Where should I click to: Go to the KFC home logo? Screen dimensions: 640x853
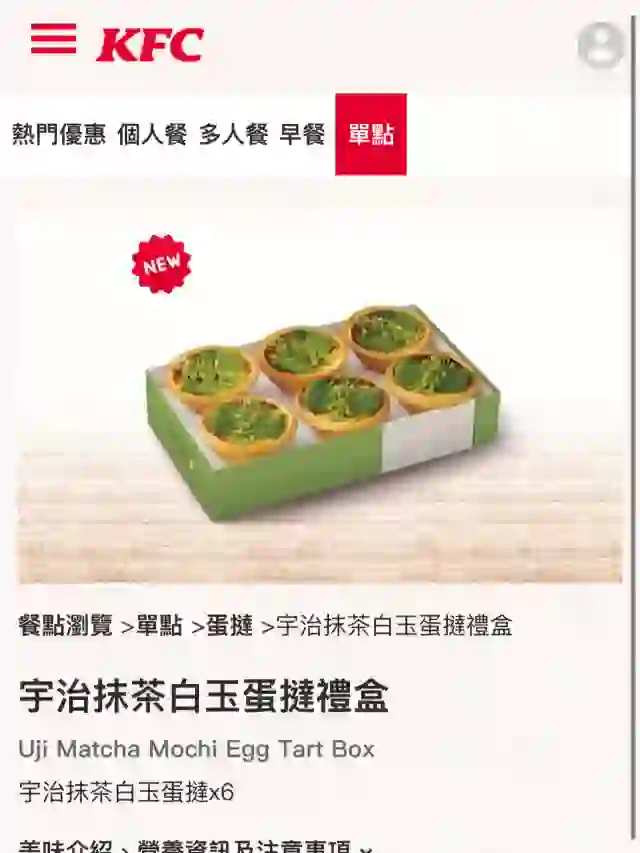coord(149,45)
